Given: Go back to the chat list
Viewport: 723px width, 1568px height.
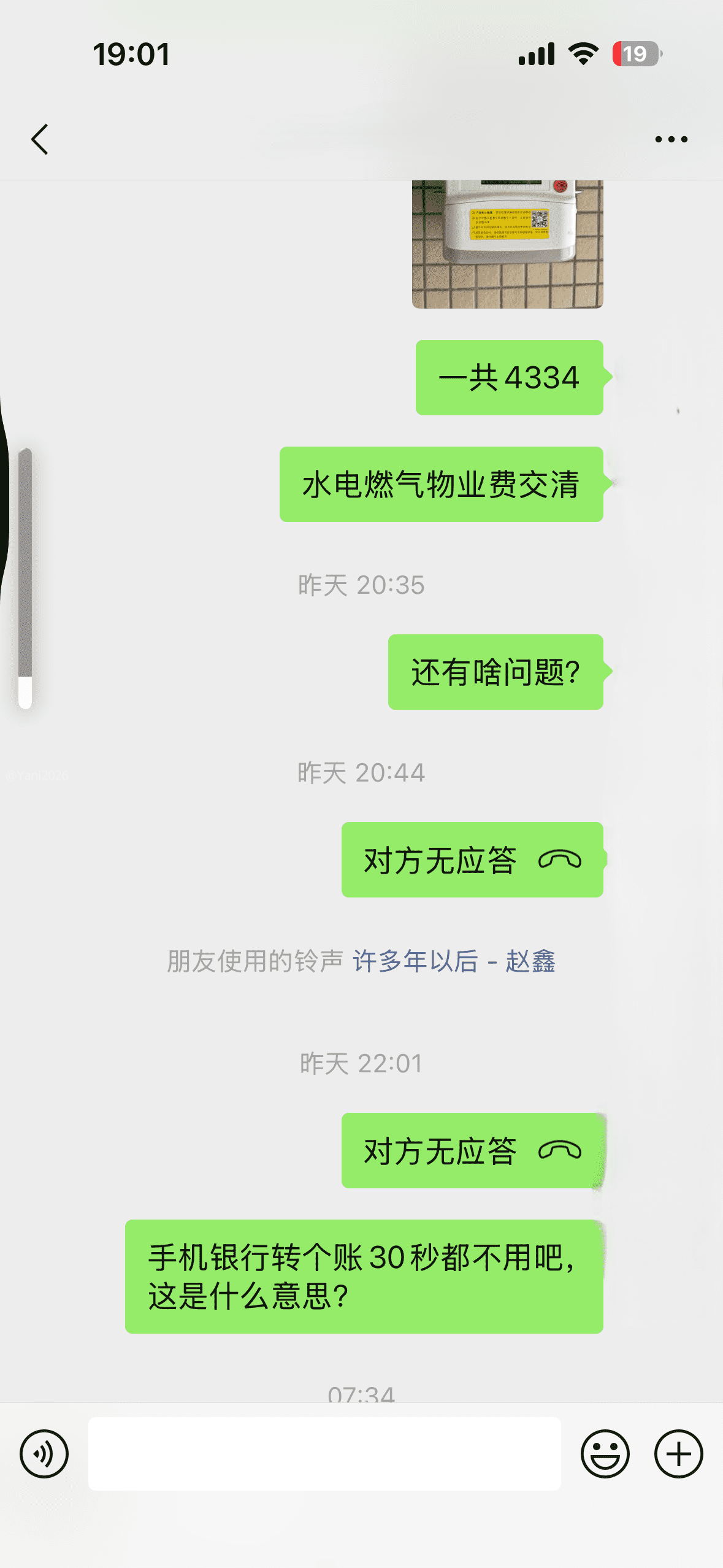Looking at the screenshot, I should tap(40, 139).
